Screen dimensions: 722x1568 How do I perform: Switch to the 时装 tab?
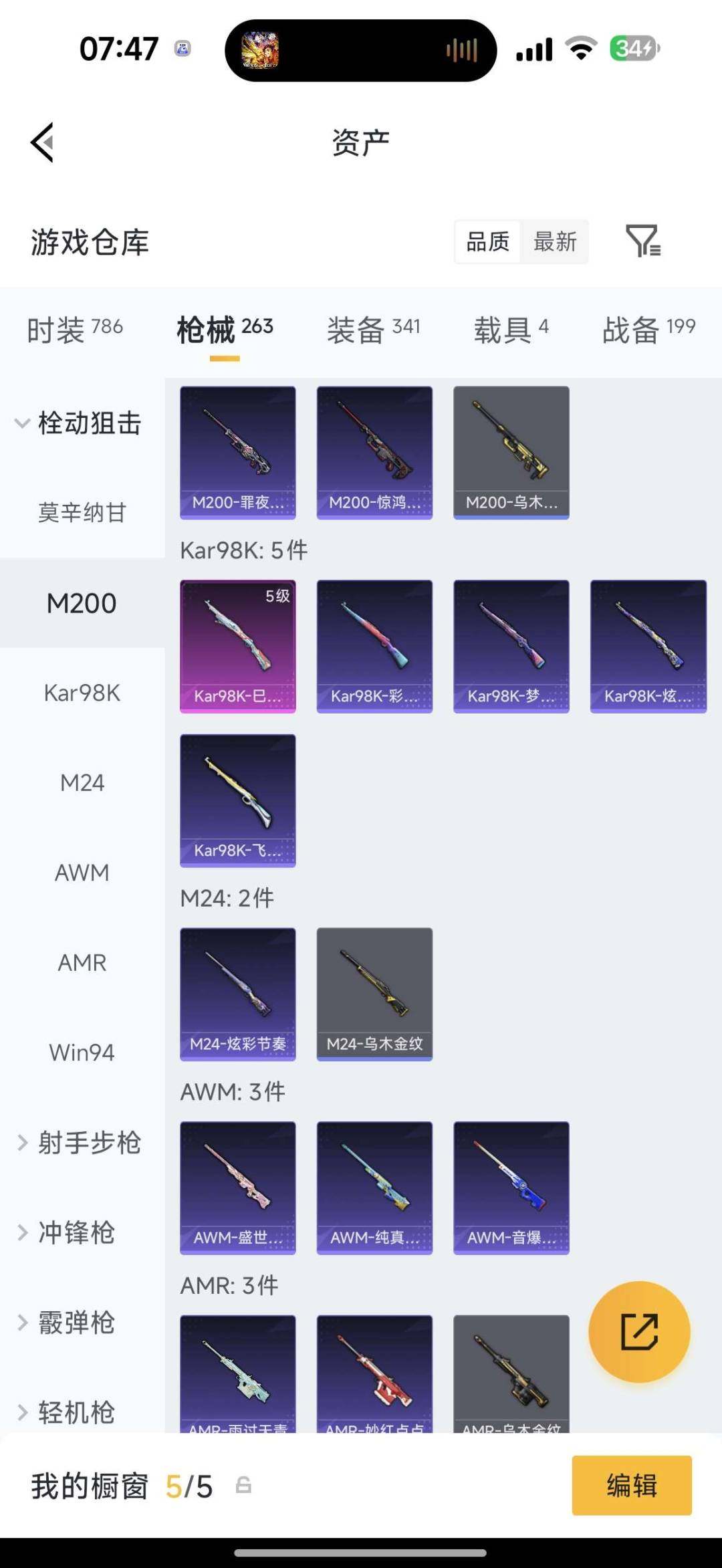coord(74,329)
